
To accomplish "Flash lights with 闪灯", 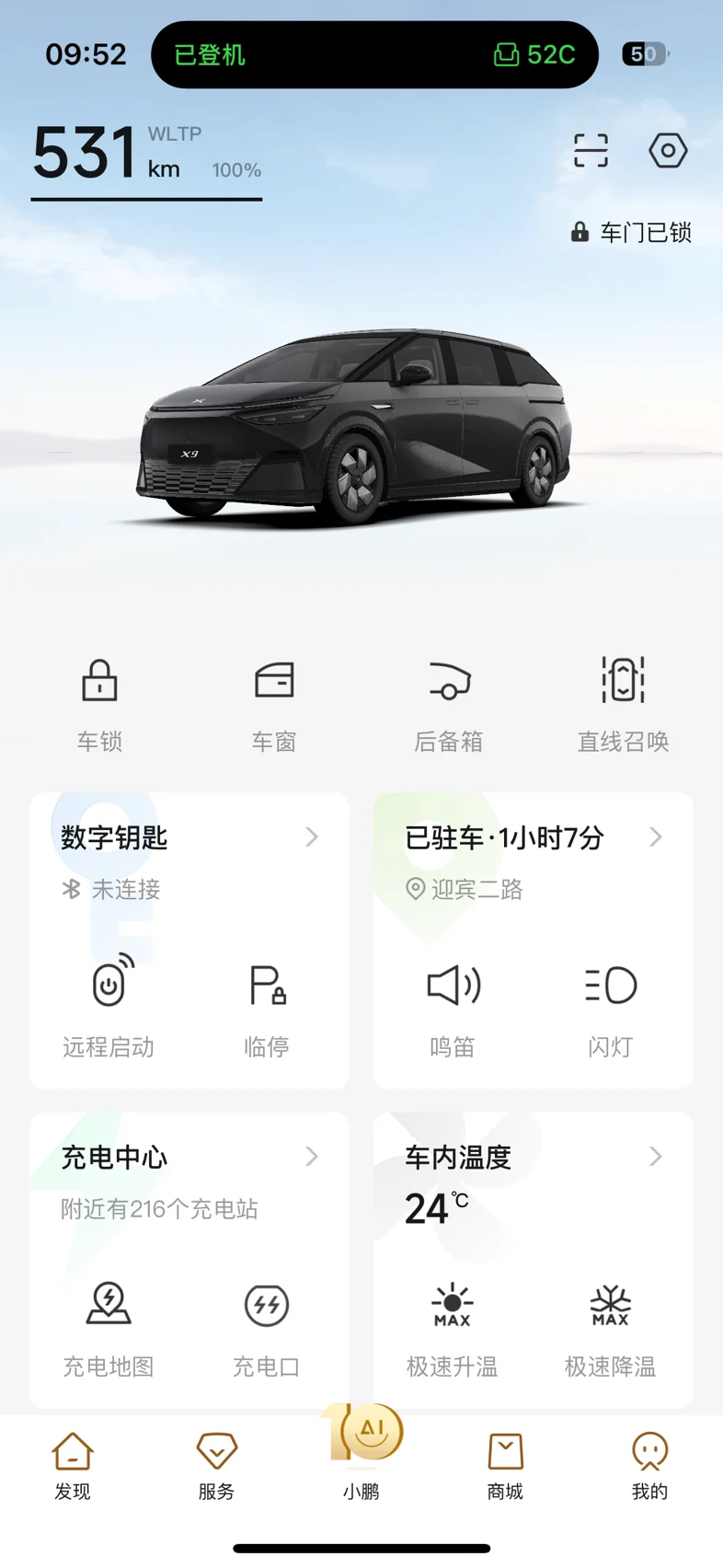I will (611, 1008).
